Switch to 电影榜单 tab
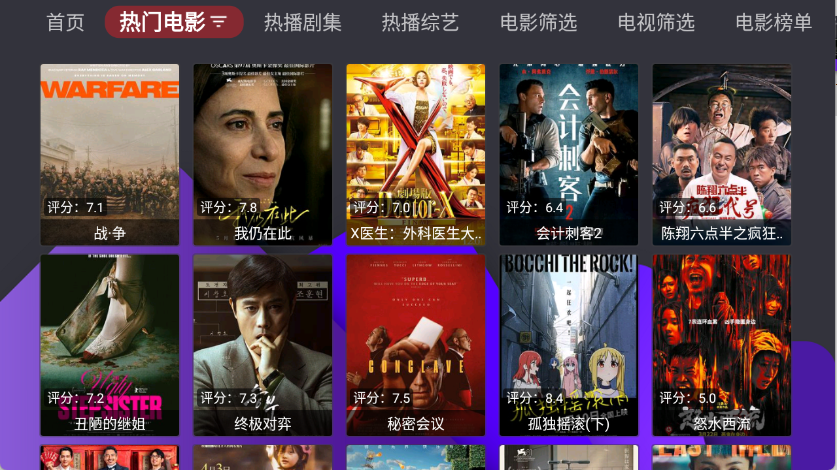 (773, 22)
